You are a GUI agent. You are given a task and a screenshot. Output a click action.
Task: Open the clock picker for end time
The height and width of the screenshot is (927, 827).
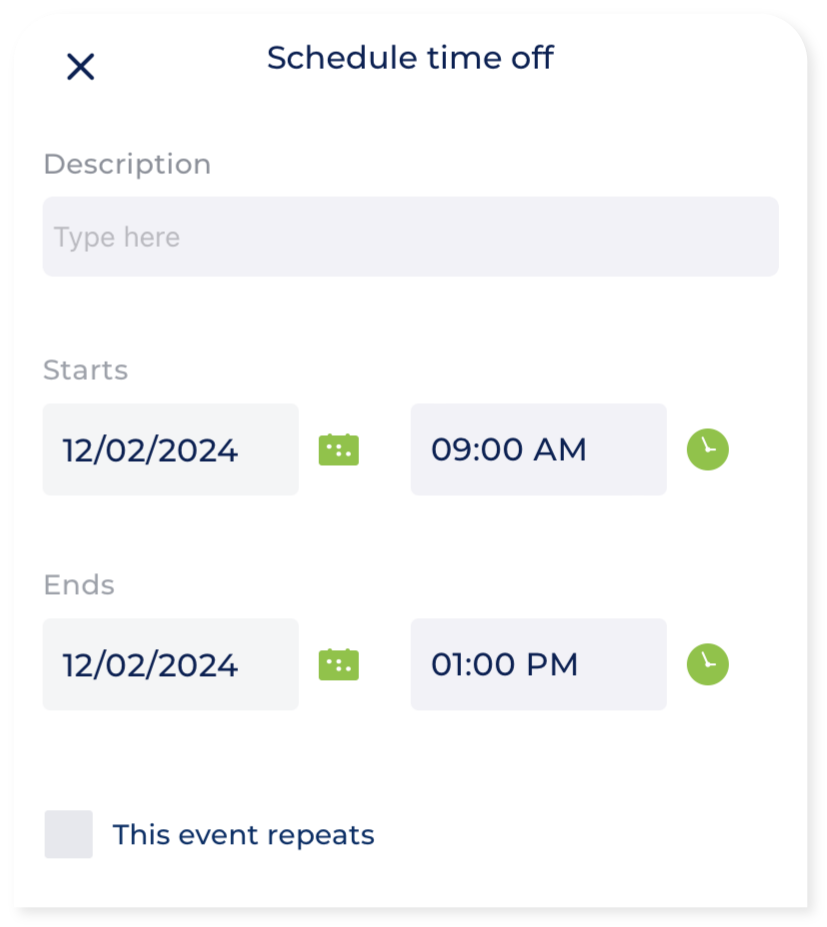point(708,665)
